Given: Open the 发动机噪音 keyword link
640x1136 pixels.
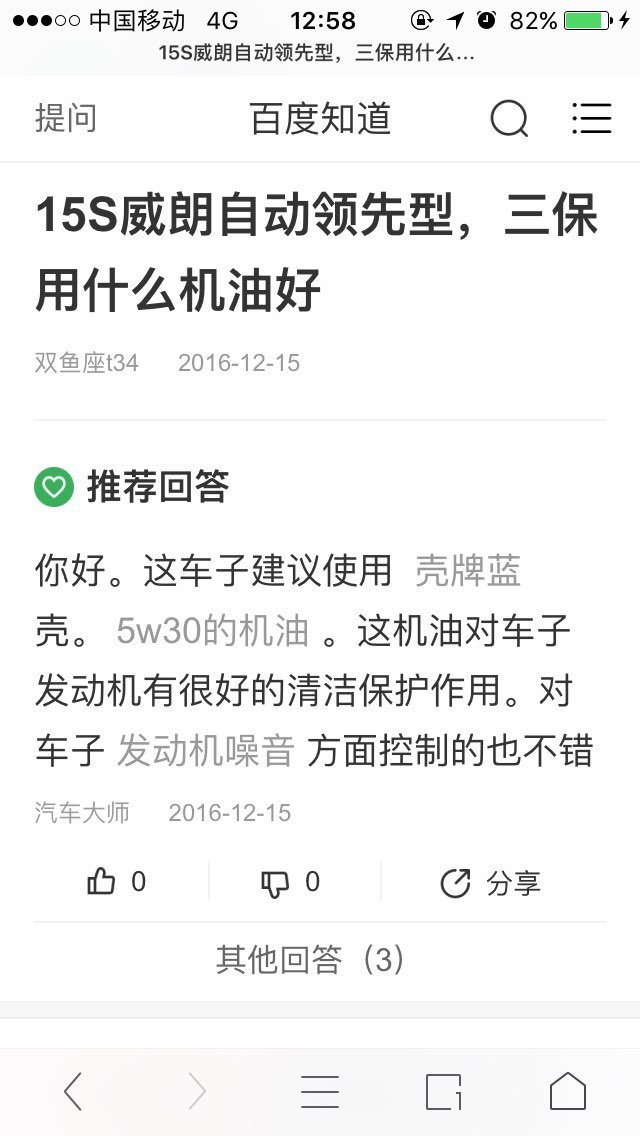Looking at the screenshot, I should [205, 750].
